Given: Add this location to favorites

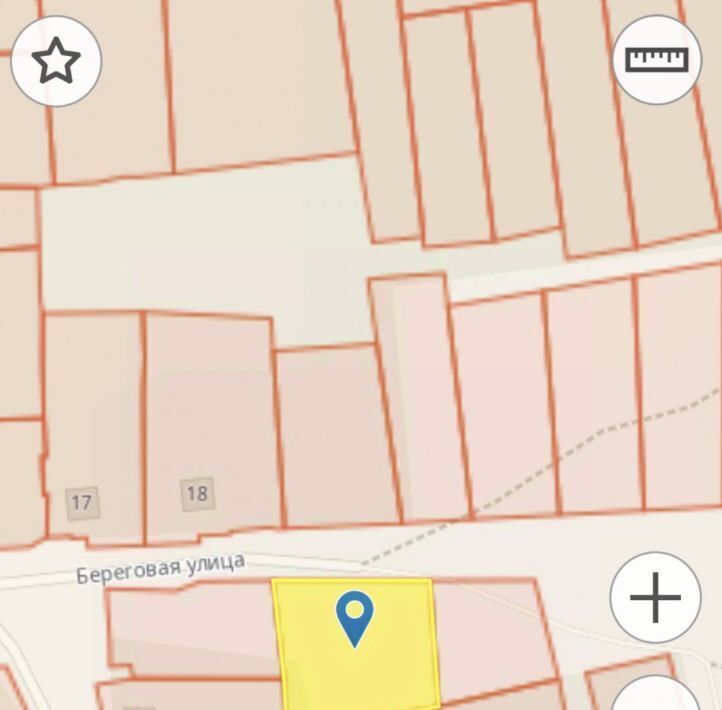Looking at the screenshot, I should 56,62.
